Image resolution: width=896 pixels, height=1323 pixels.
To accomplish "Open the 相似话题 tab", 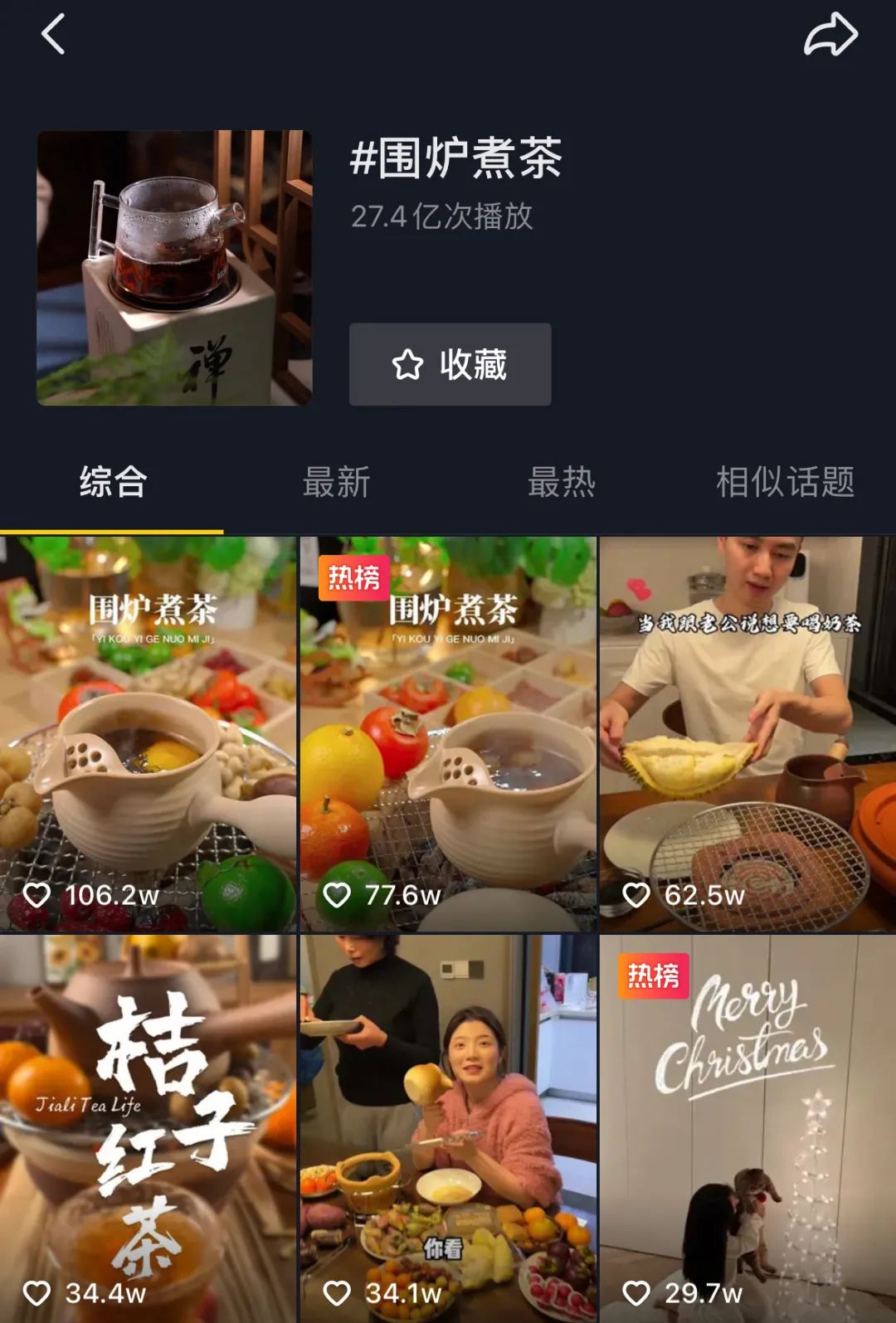I will (785, 482).
